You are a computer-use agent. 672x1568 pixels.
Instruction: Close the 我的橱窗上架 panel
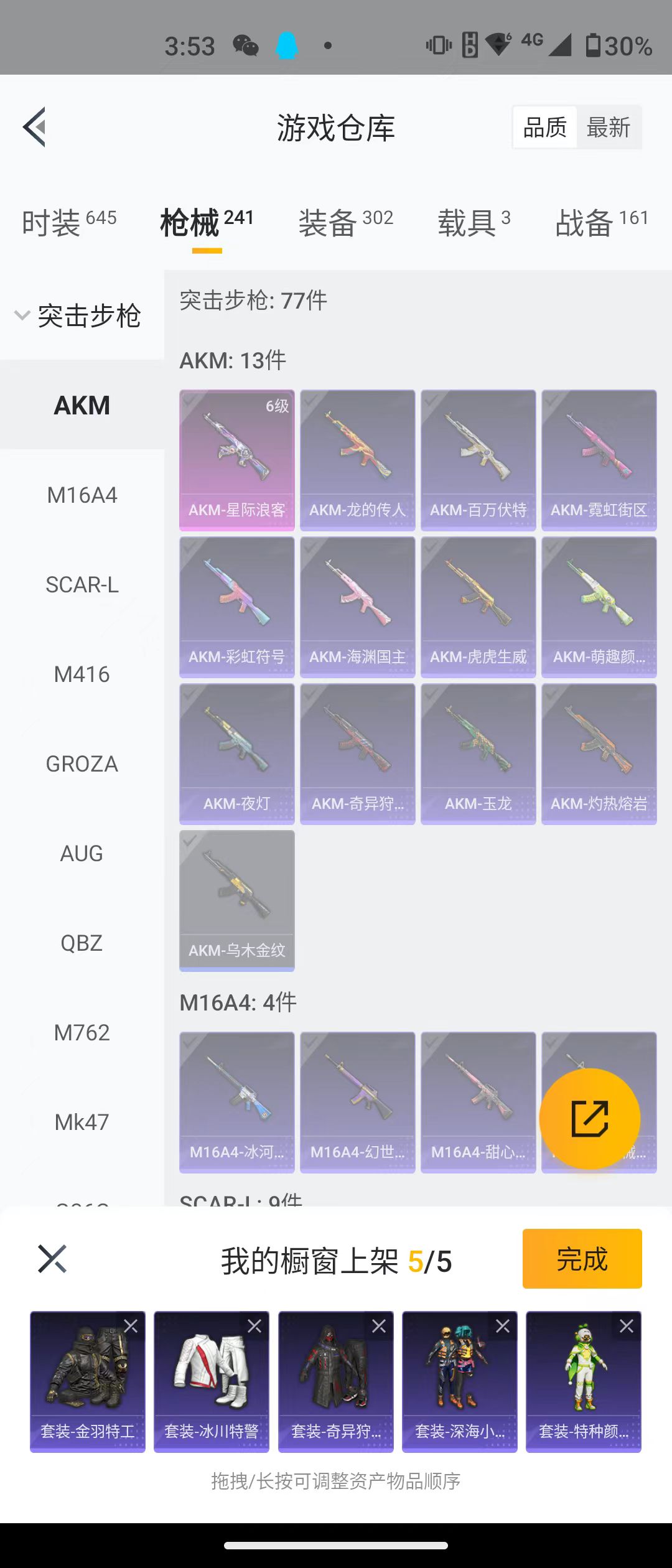[52, 1259]
